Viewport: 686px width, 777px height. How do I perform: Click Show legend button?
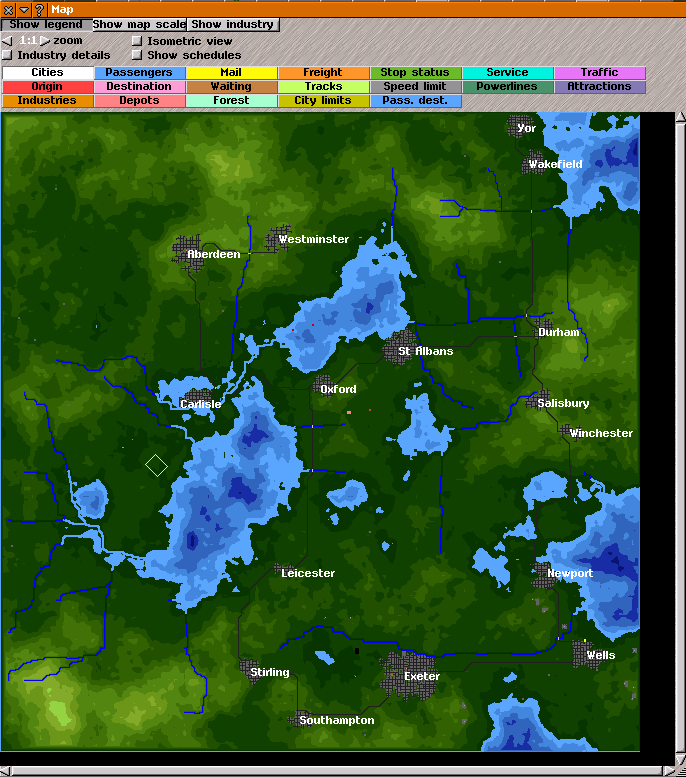46,24
